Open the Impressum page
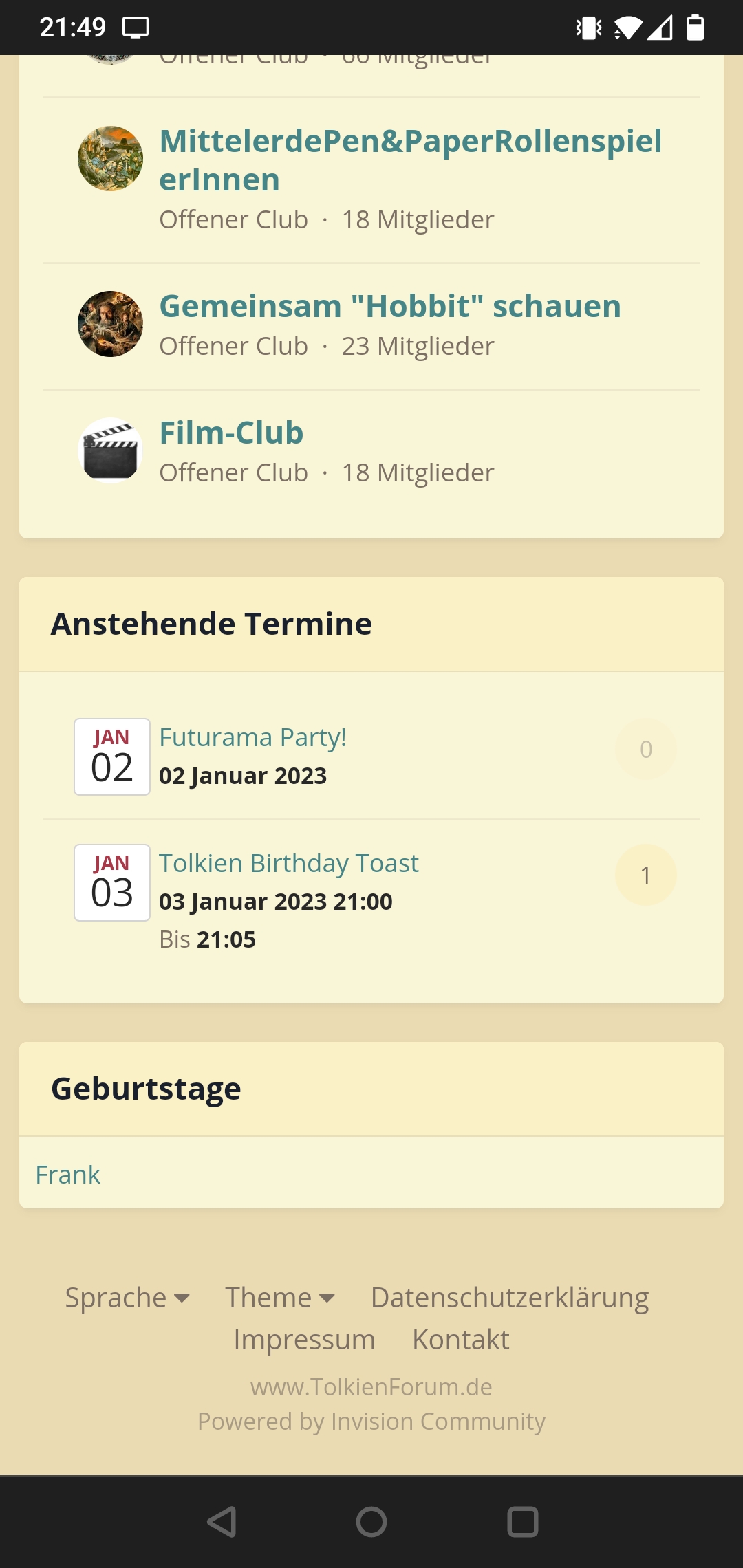 [x=305, y=1340]
